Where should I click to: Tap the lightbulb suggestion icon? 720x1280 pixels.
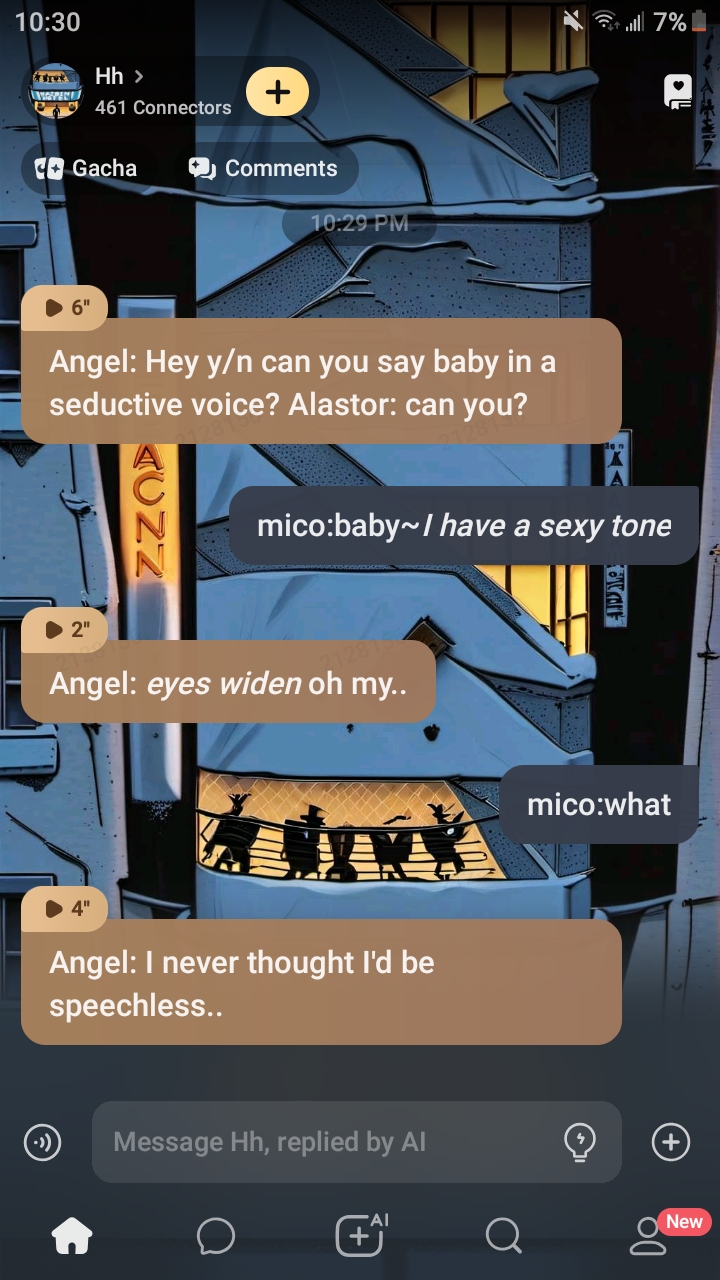coord(580,1141)
